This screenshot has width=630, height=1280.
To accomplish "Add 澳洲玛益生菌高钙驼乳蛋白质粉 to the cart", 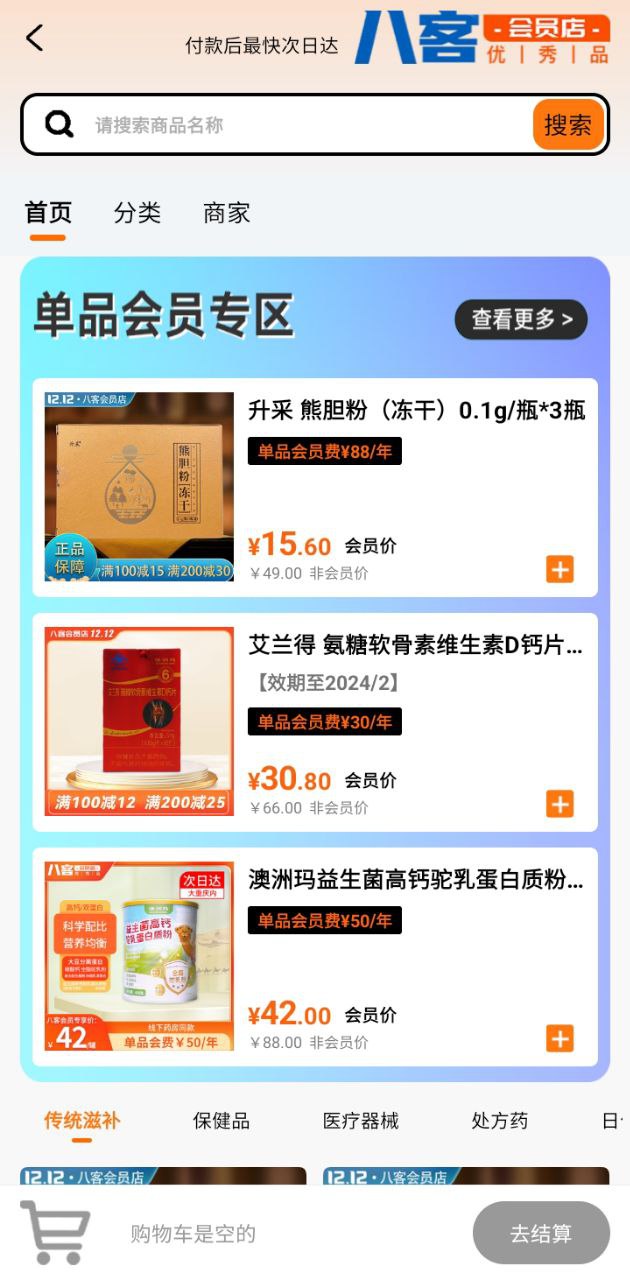I will tap(559, 1038).
